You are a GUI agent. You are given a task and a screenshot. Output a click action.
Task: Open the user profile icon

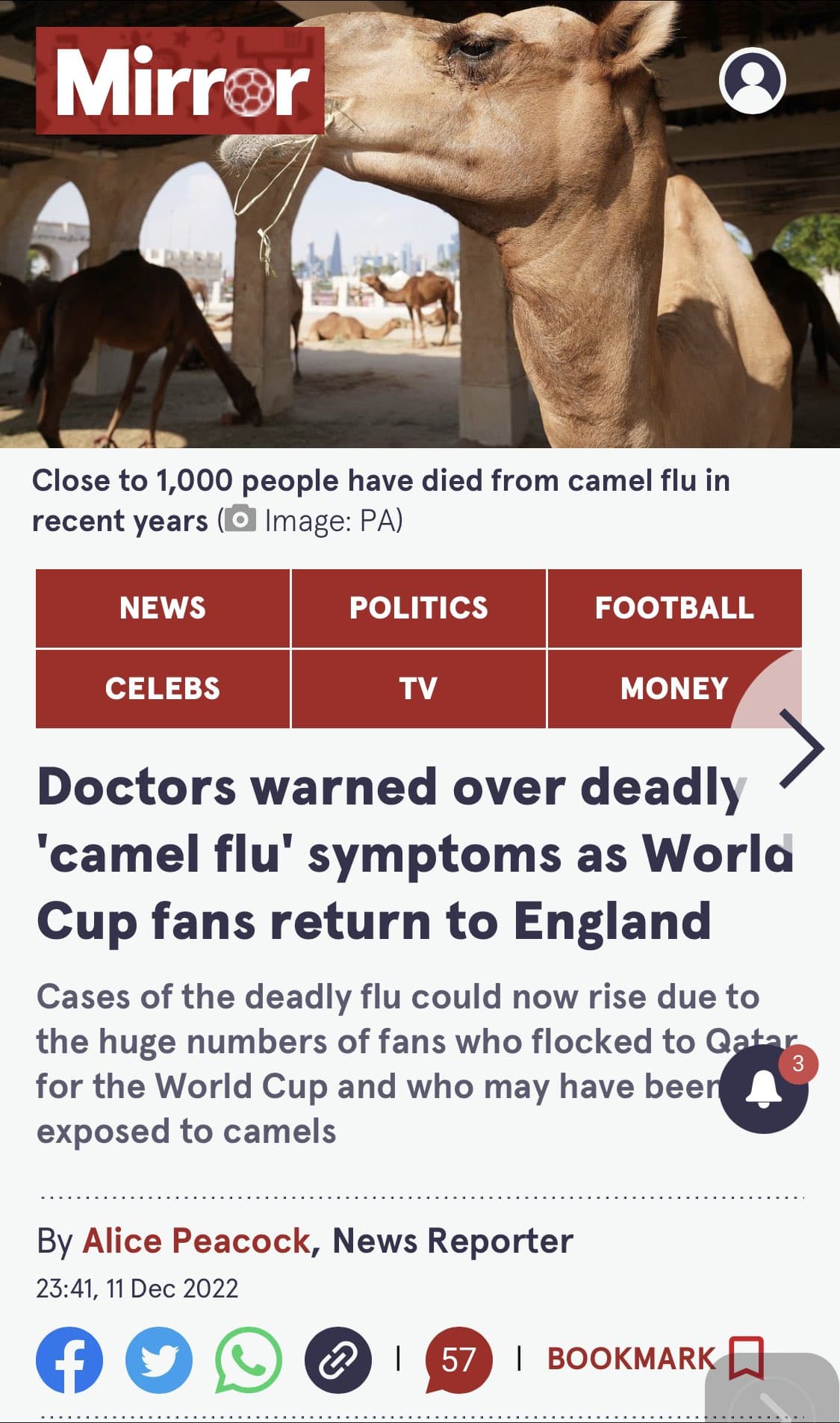tap(752, 81)
